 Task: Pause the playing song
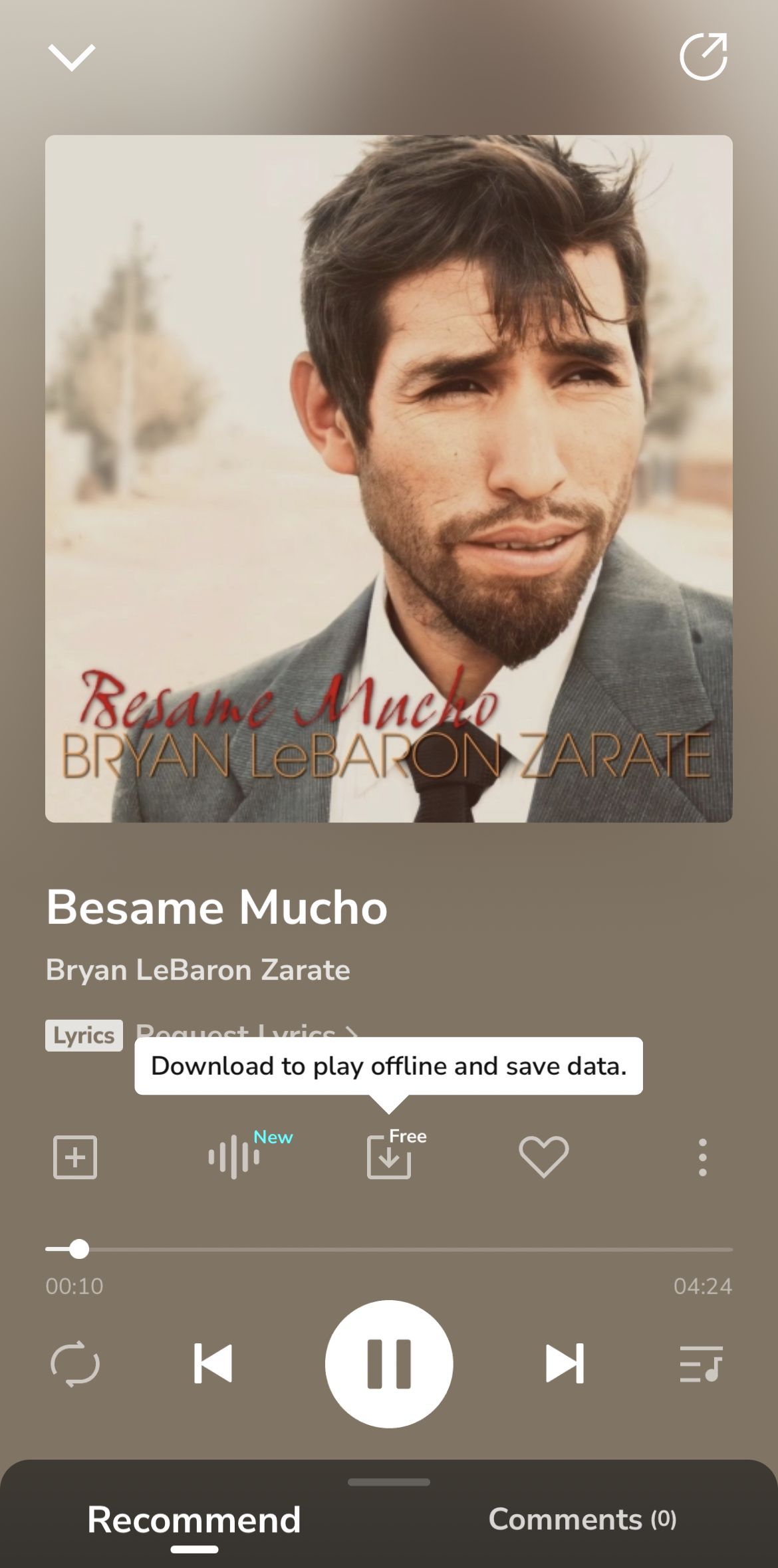point(389,1364)
